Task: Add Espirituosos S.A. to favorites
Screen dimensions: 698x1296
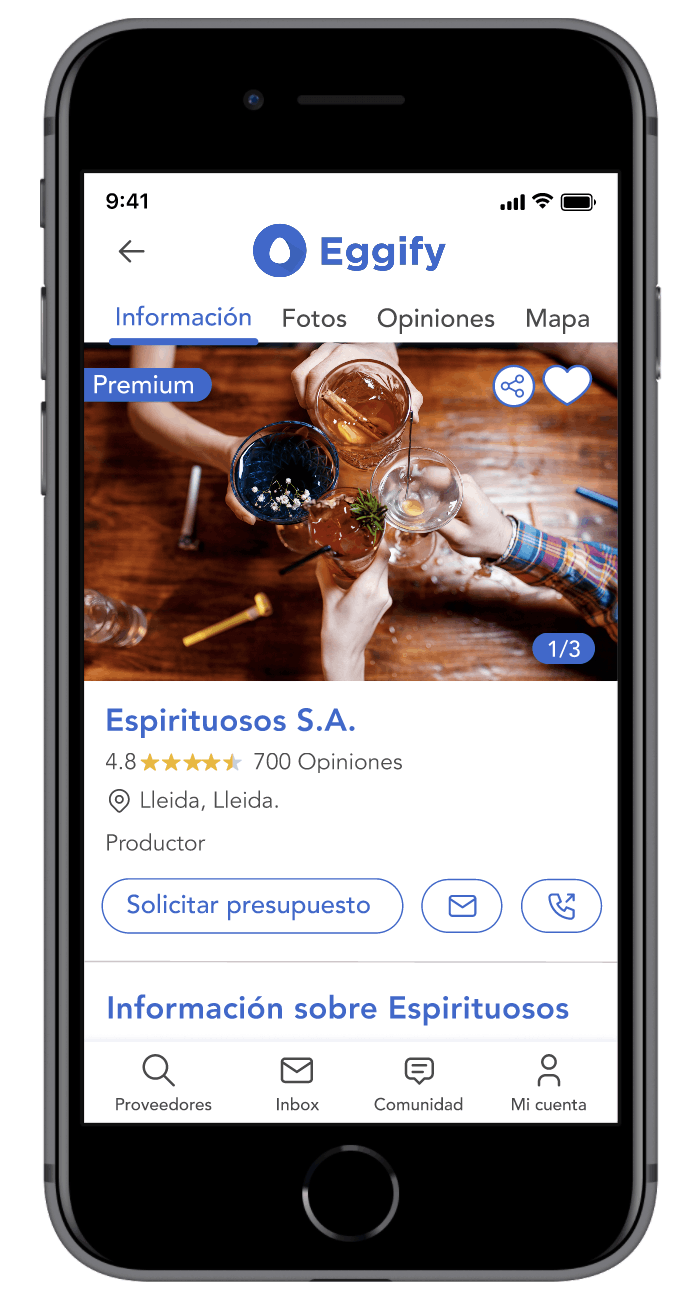Action: pyautogui.click(x=567, y=385)
